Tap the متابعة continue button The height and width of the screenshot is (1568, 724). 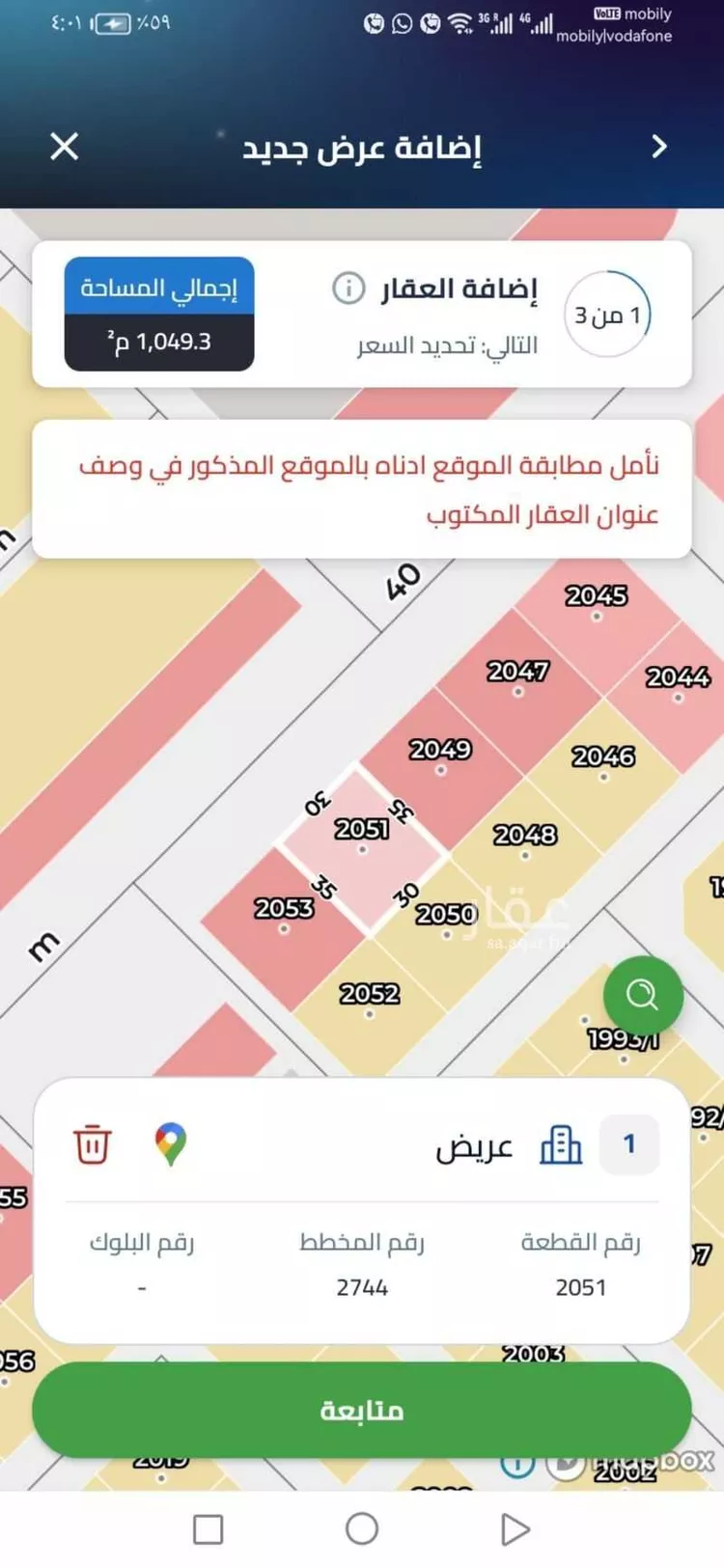(362, 1409)
